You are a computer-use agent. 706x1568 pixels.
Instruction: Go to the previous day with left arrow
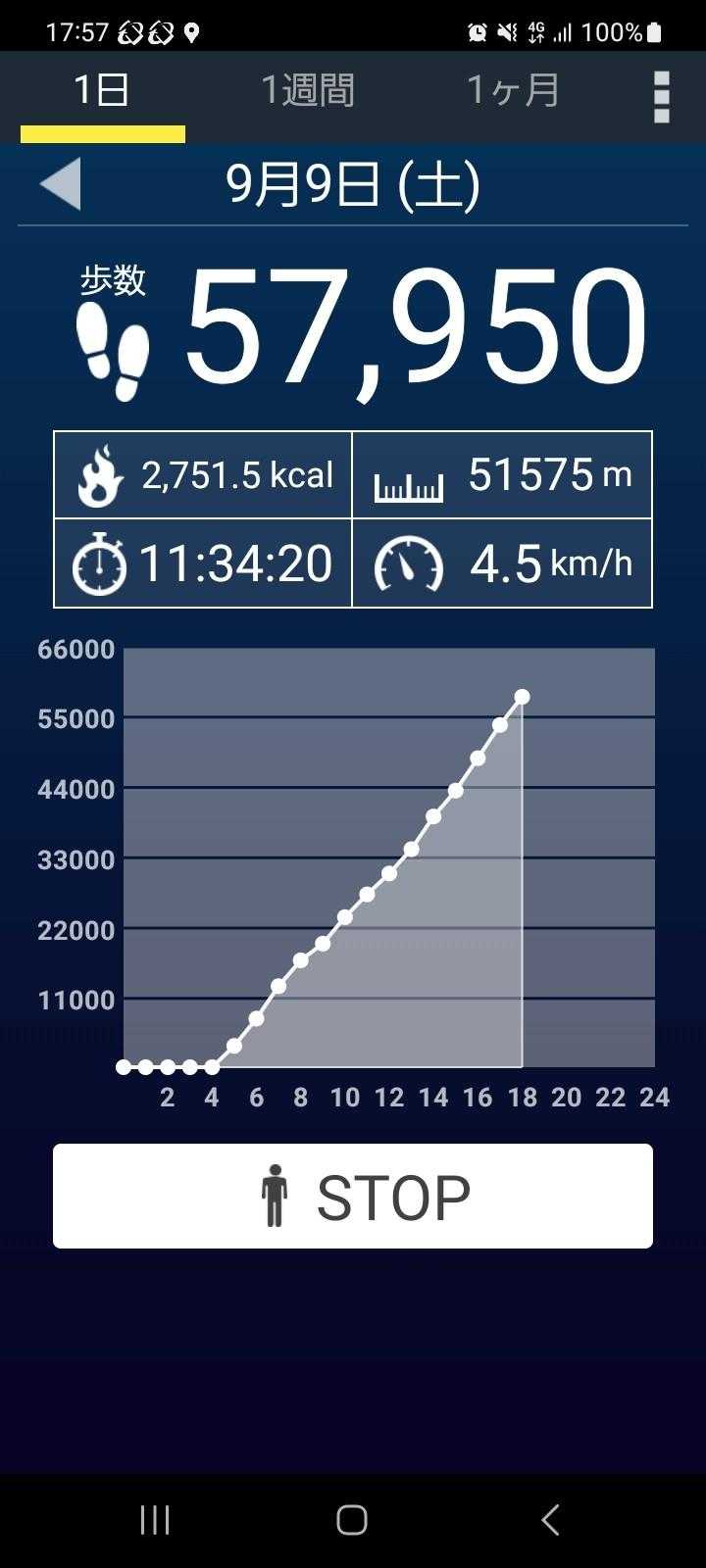[61, 184]
